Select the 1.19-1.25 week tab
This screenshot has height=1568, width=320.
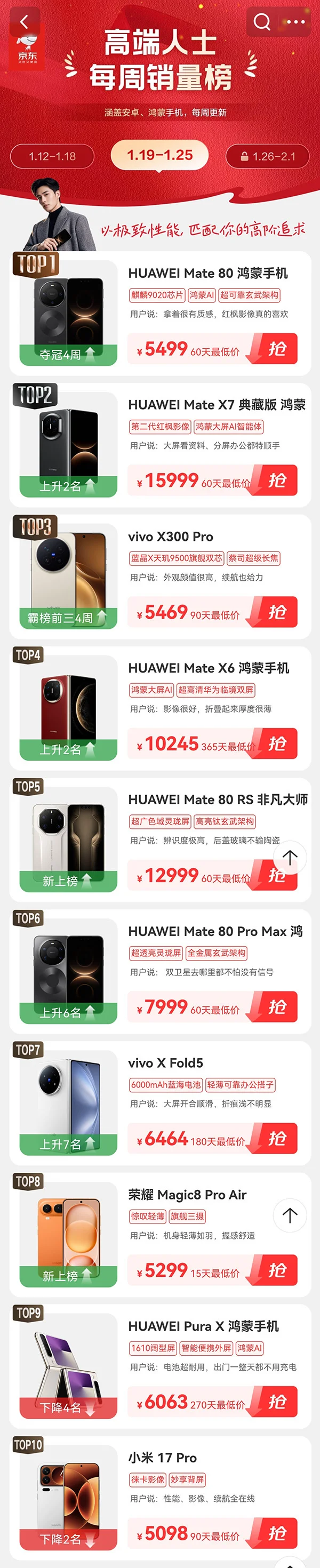click(x=159, y=155)
